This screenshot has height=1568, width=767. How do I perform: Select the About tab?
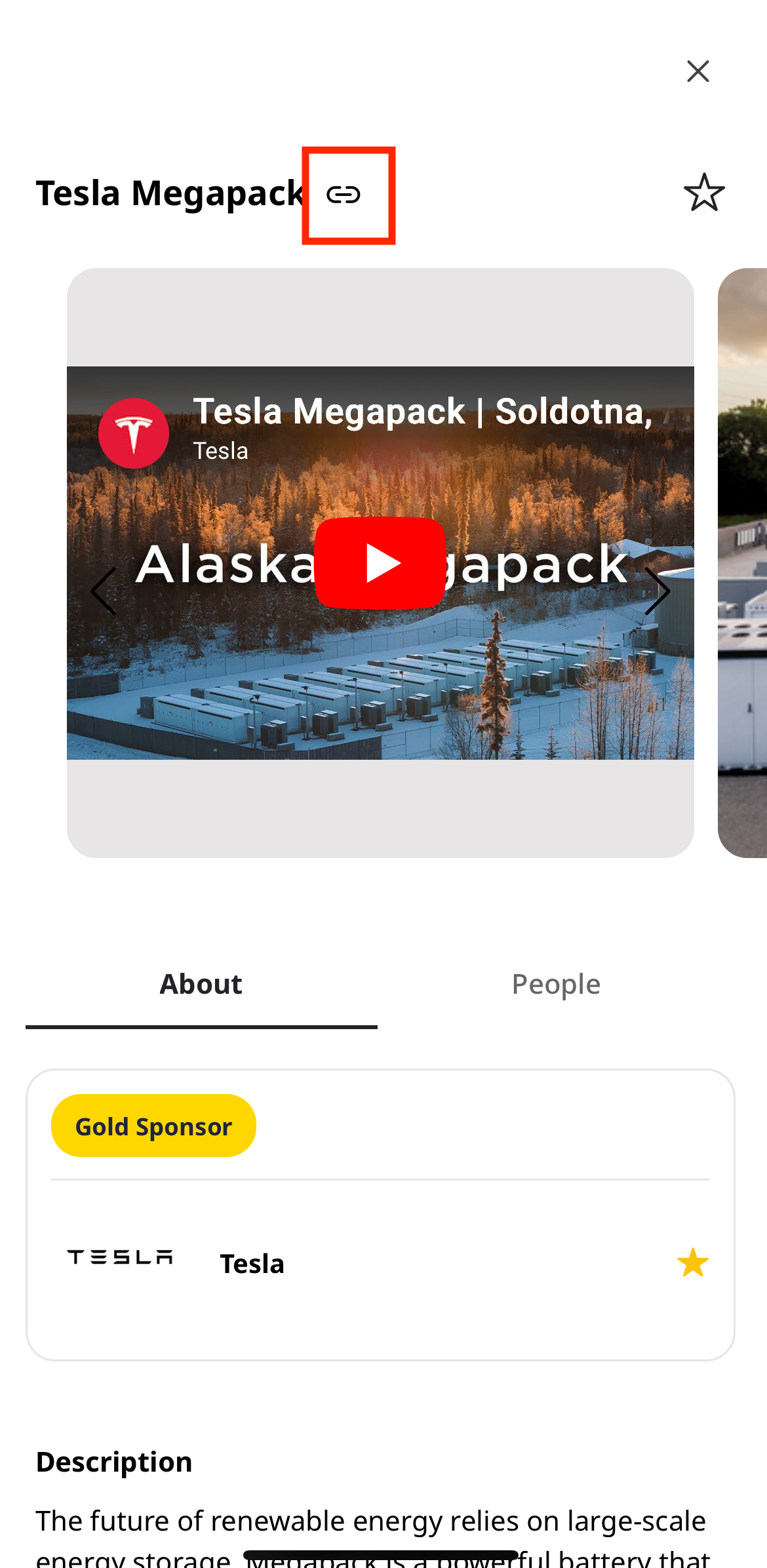201,985
